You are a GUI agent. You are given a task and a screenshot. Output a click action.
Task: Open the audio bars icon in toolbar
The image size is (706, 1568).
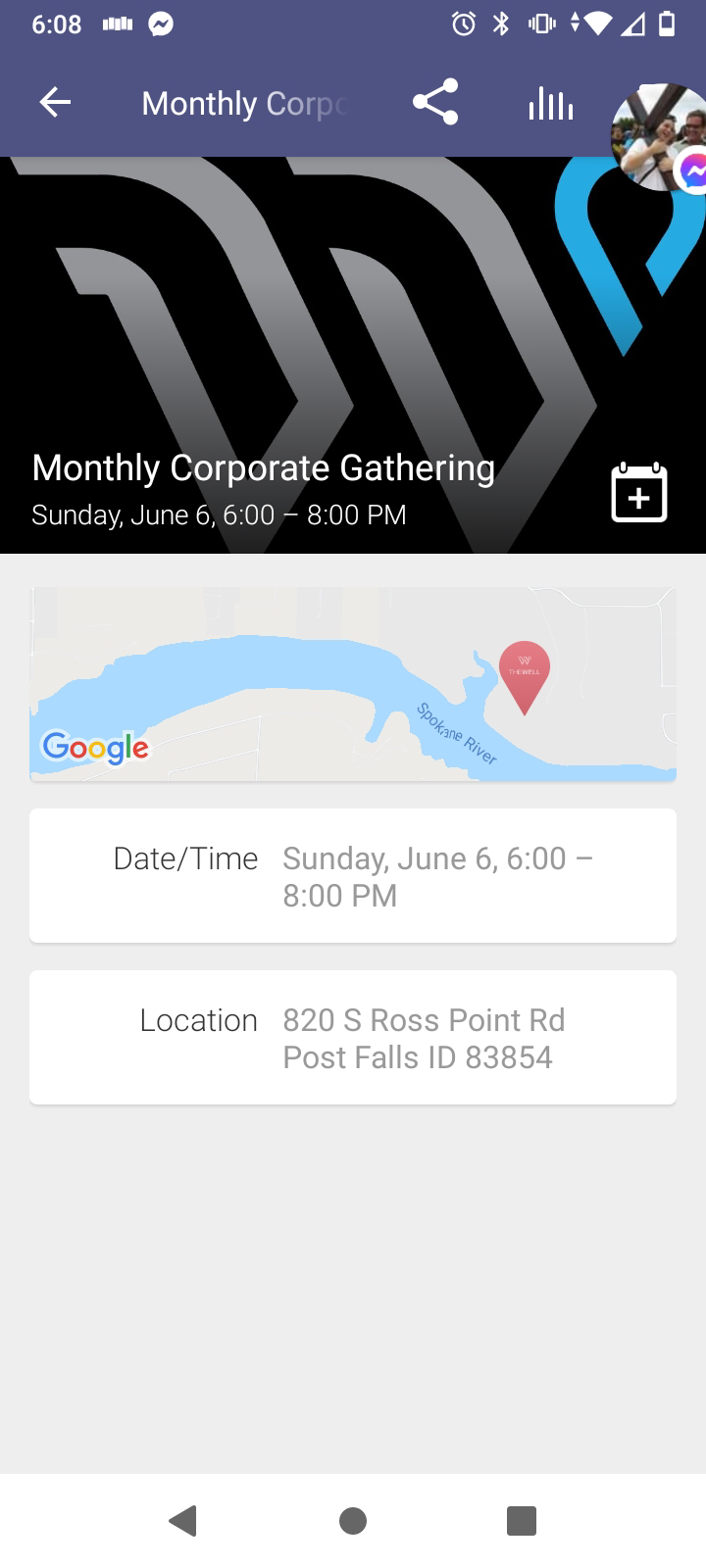tap(550, 102)
